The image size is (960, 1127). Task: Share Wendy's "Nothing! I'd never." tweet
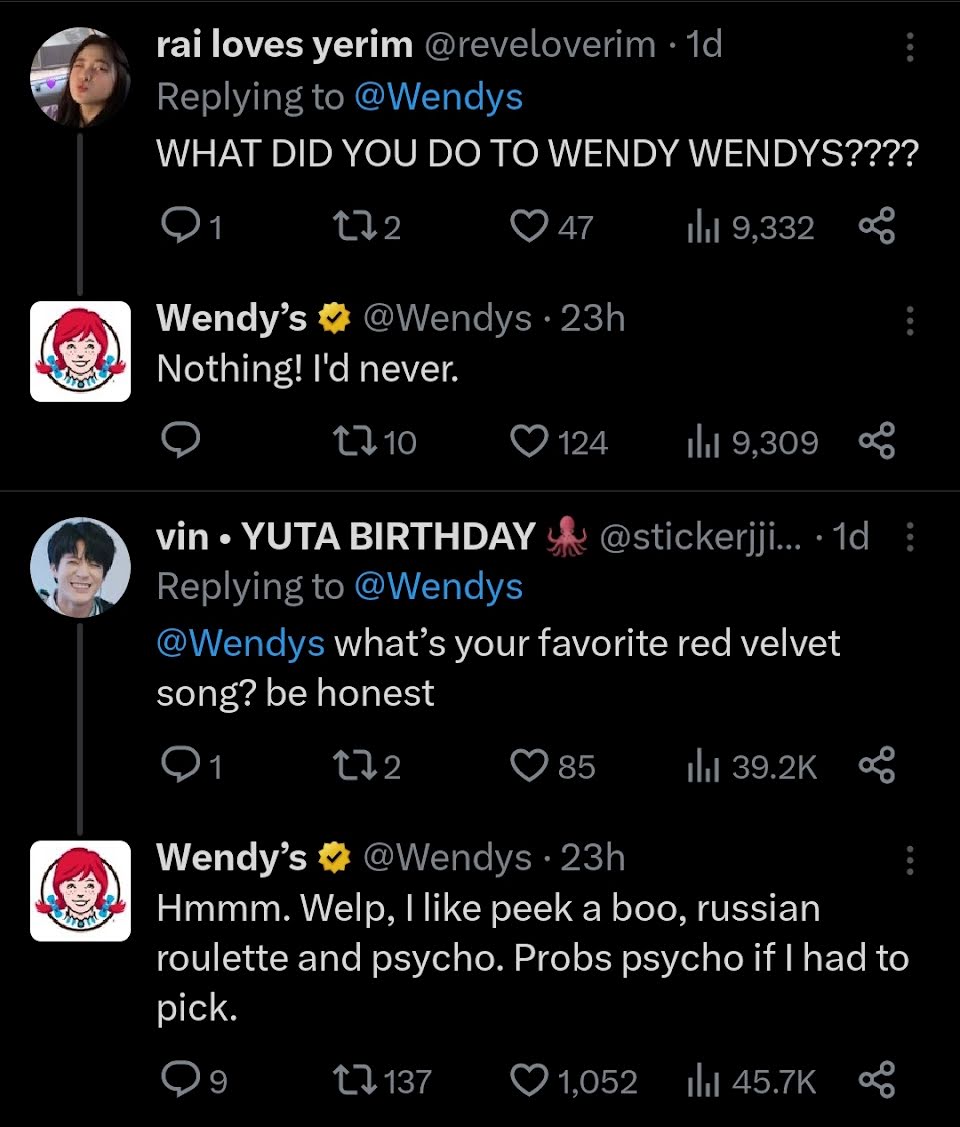(x=877, y=441)
